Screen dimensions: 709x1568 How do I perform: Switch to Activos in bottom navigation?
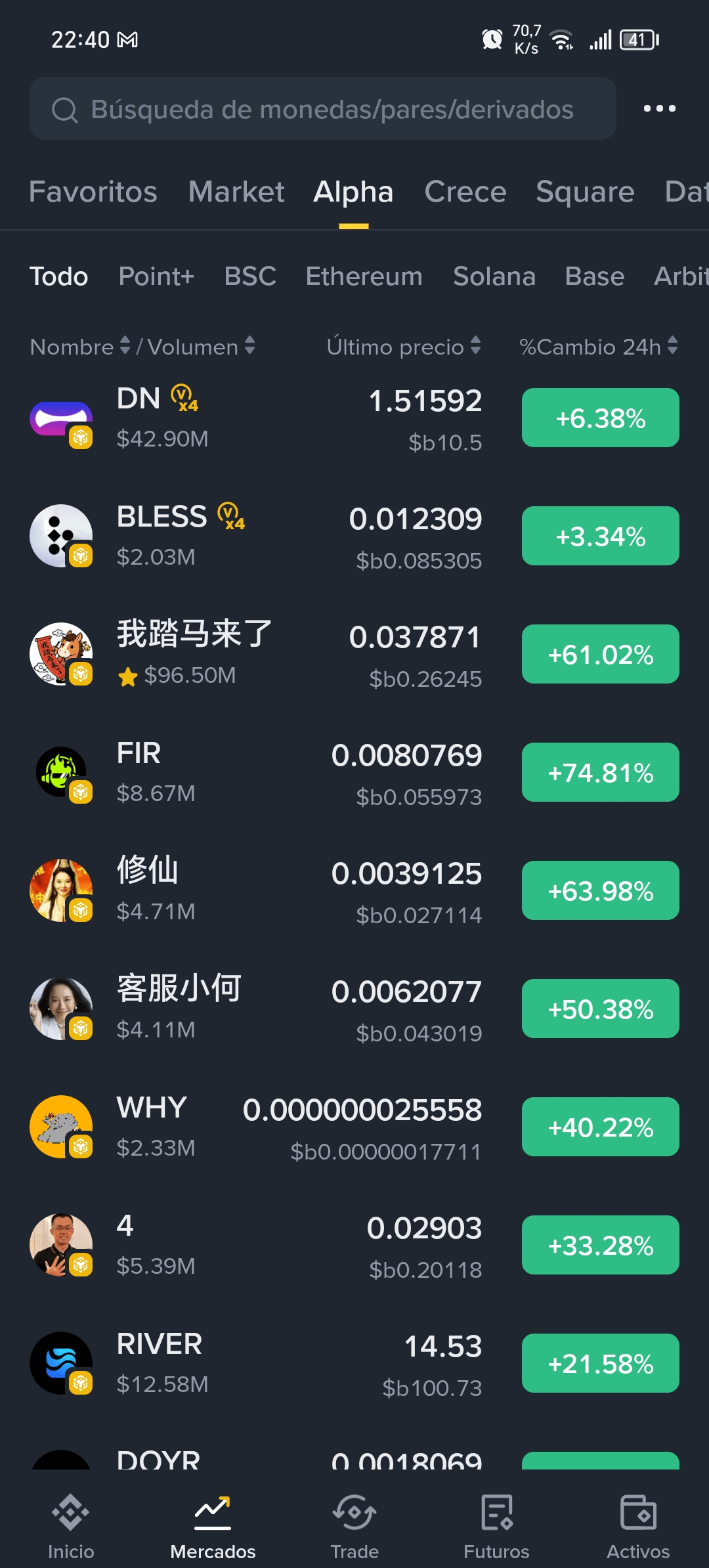click(638, 1527)
